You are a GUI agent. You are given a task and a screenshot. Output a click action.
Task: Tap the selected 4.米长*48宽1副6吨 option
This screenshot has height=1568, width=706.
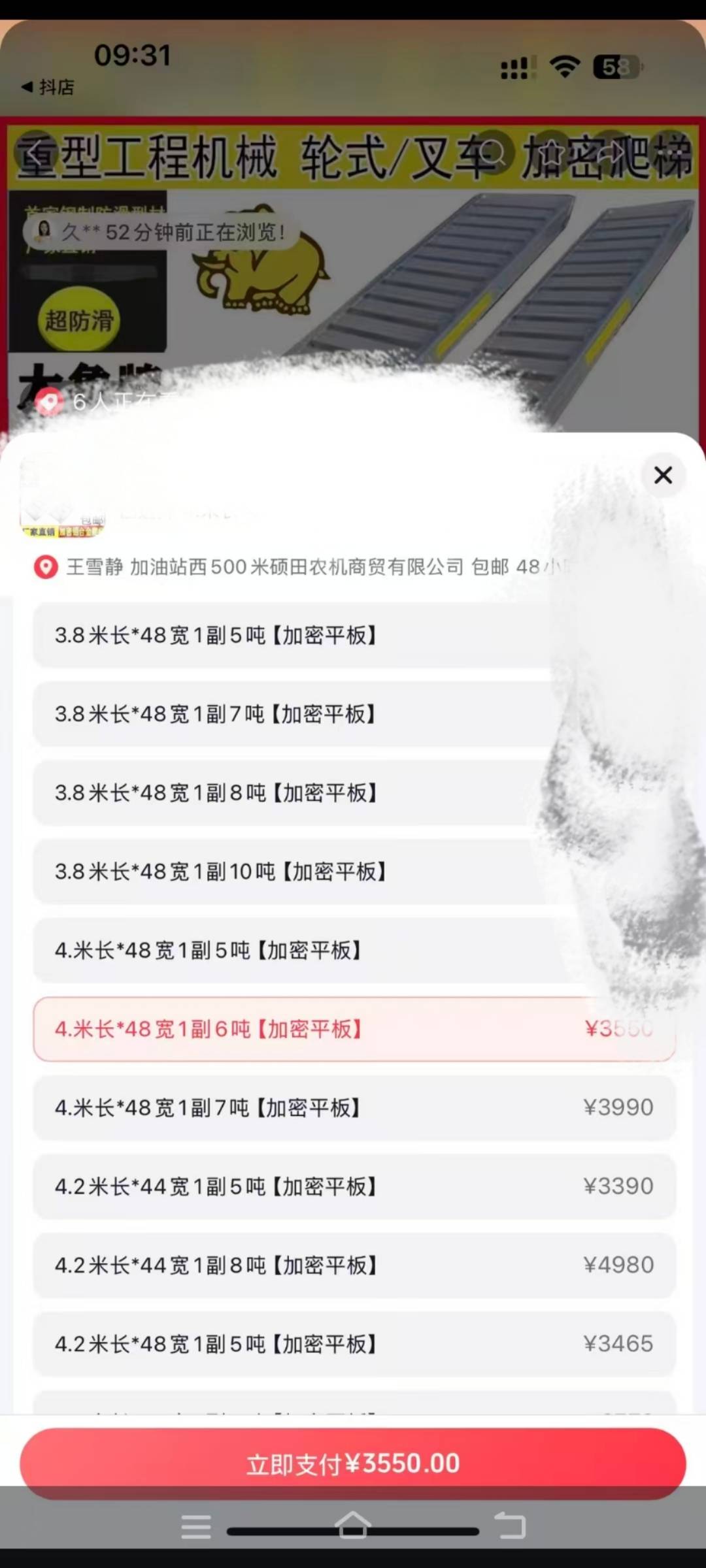coord(353,1029)
